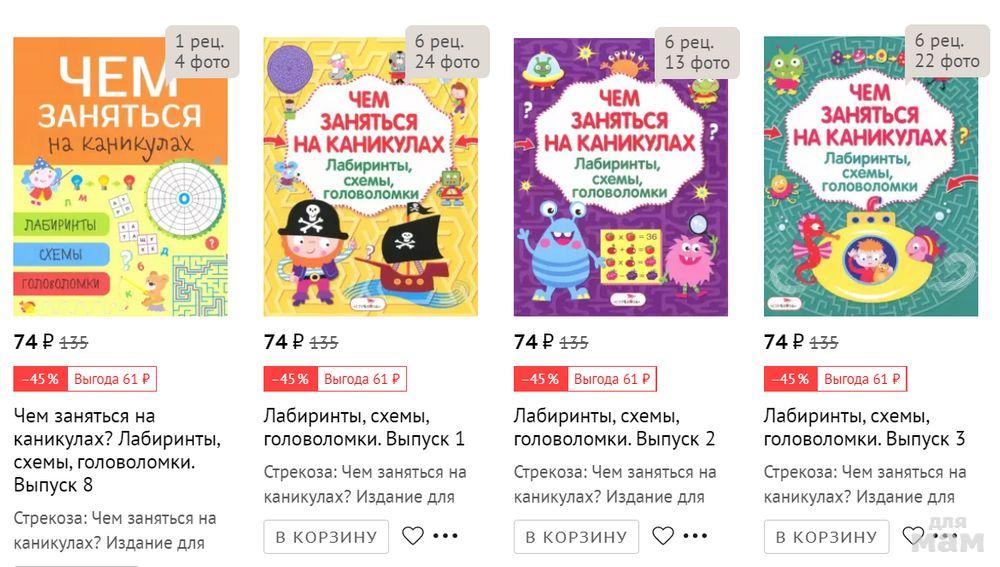Show more options for Выпуск 2

point(696,537)
